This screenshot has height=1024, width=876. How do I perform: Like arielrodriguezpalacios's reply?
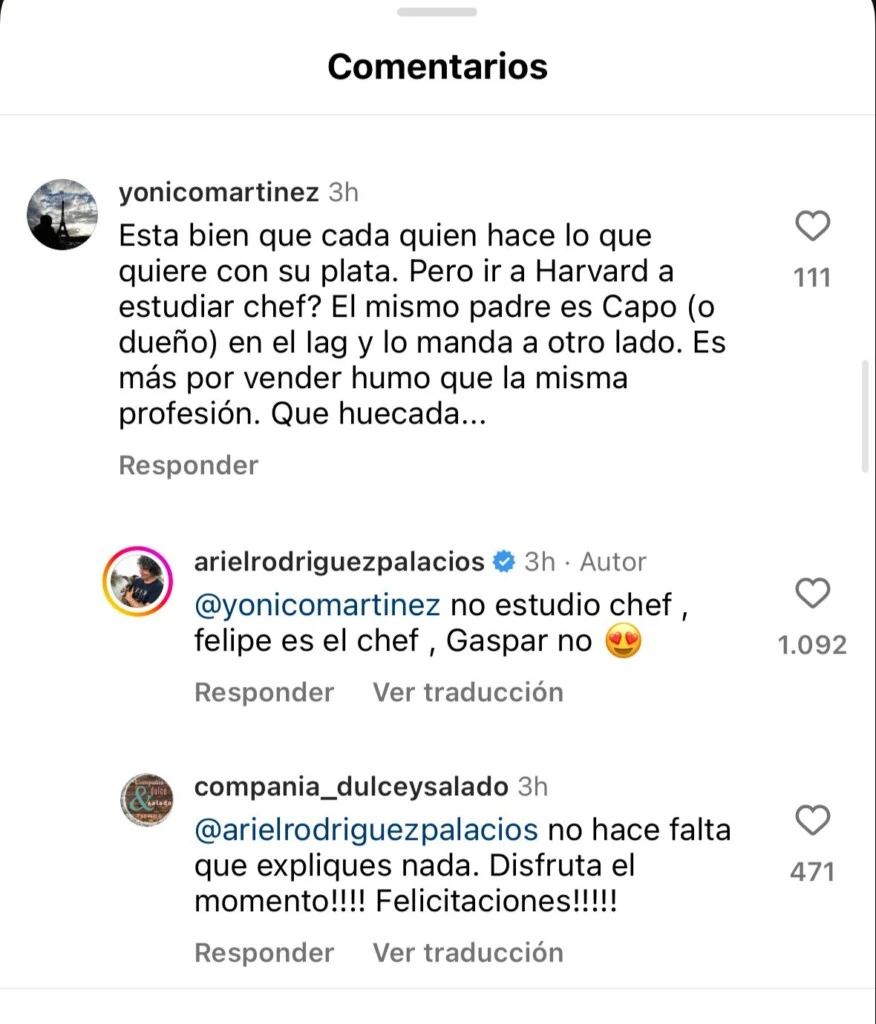[812, 593]
